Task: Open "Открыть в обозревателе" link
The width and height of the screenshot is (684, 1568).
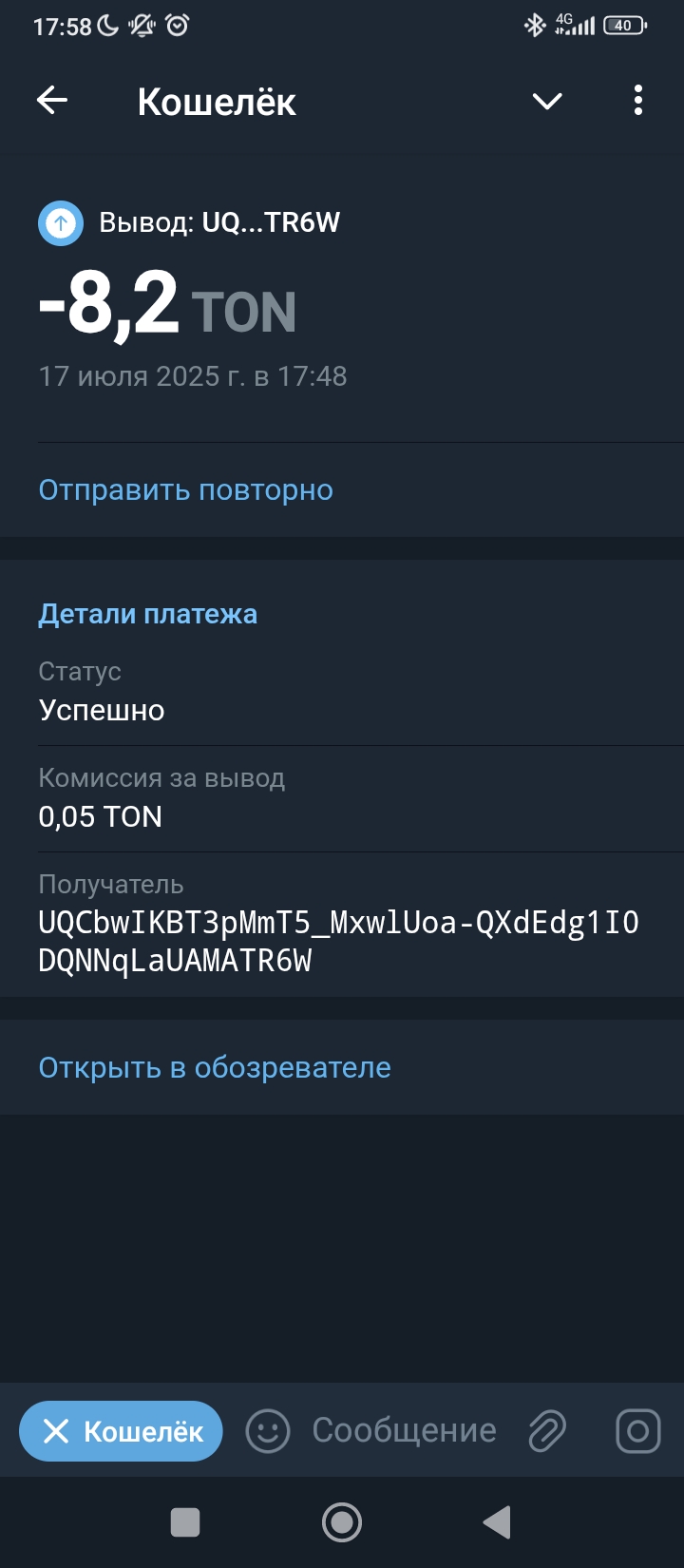Action: (215, 1067)
